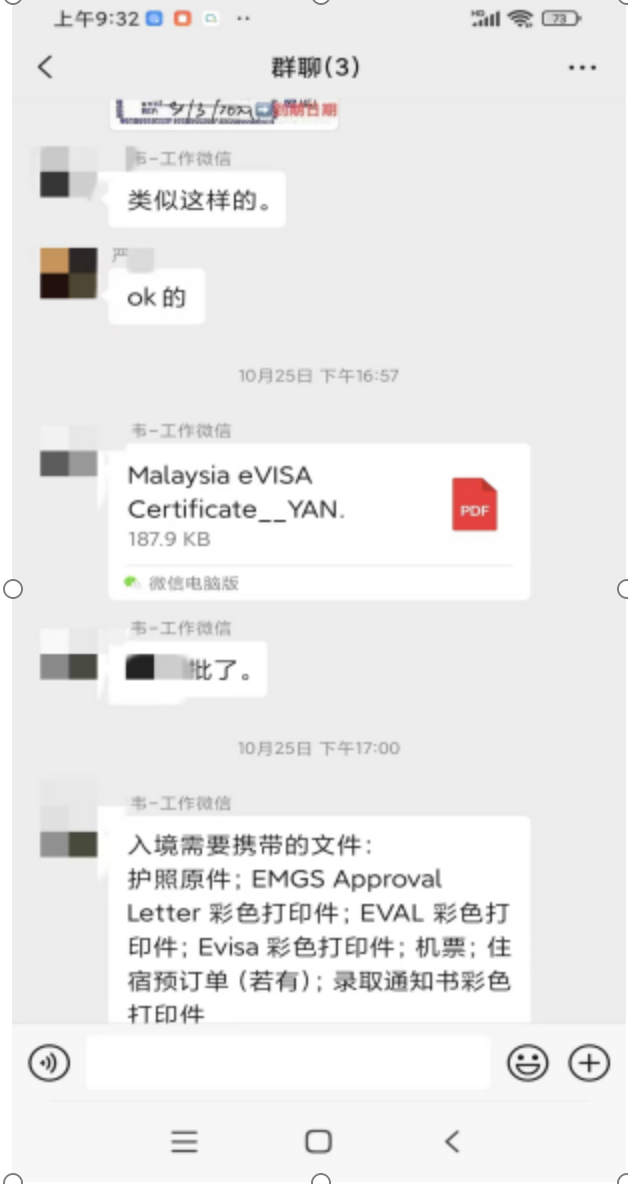The width and height of the screenshot is (628, 1184).
Task: Open the group chat overflow menu
Action: pos(582,68)
